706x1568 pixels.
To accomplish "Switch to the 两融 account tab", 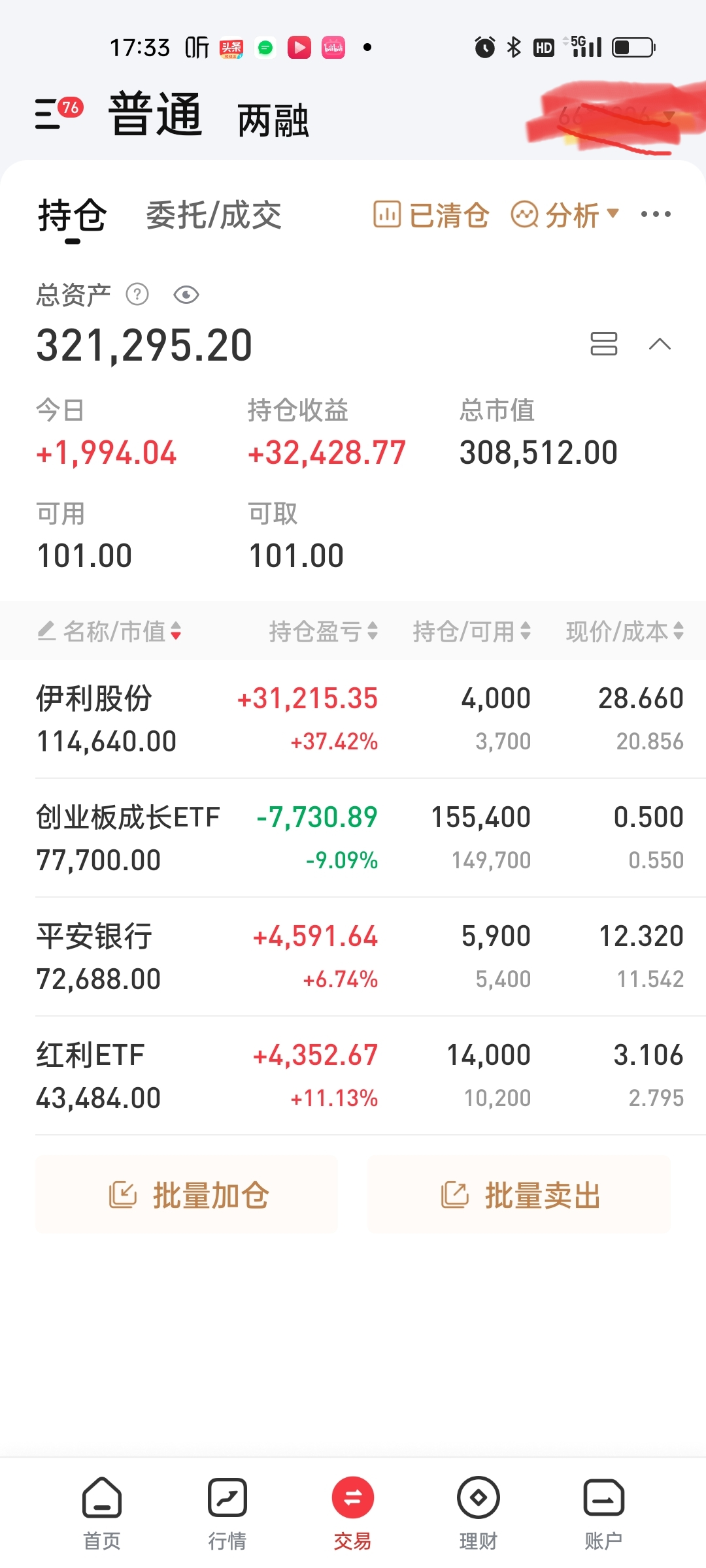I will point(273,120).
